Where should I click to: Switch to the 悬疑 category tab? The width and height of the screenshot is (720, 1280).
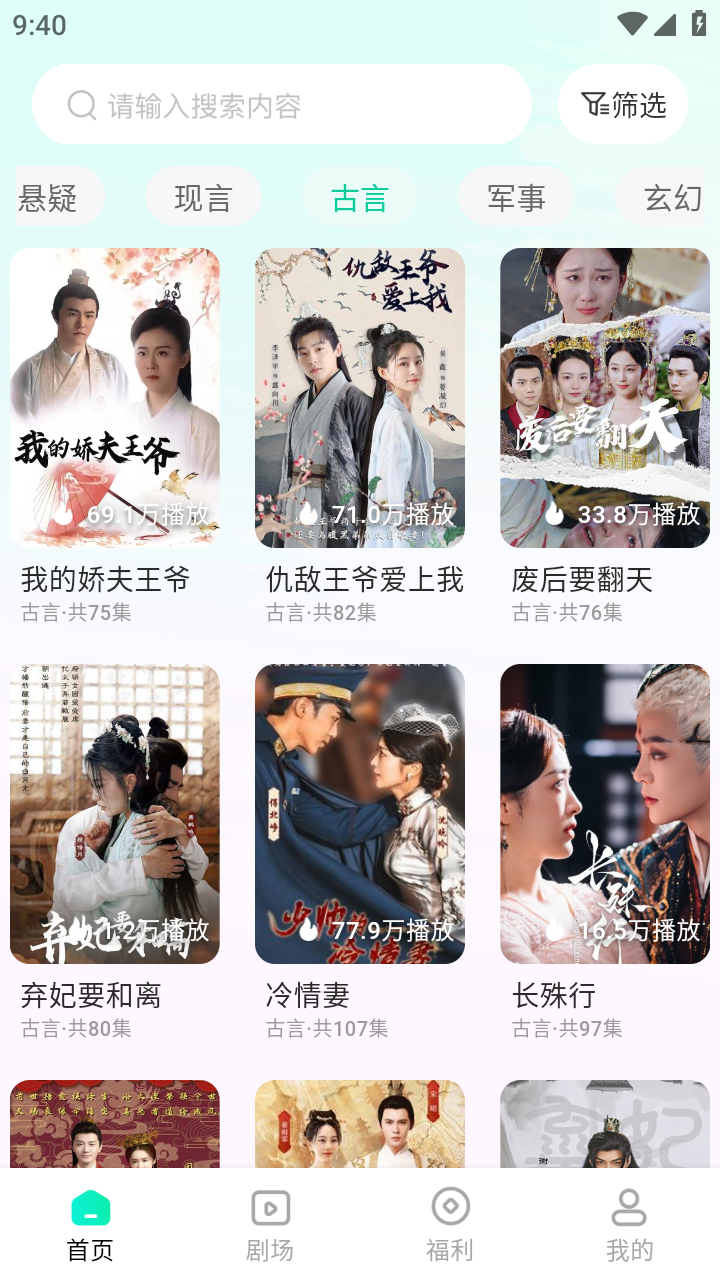pyautogui.click(x=44, y=197)
